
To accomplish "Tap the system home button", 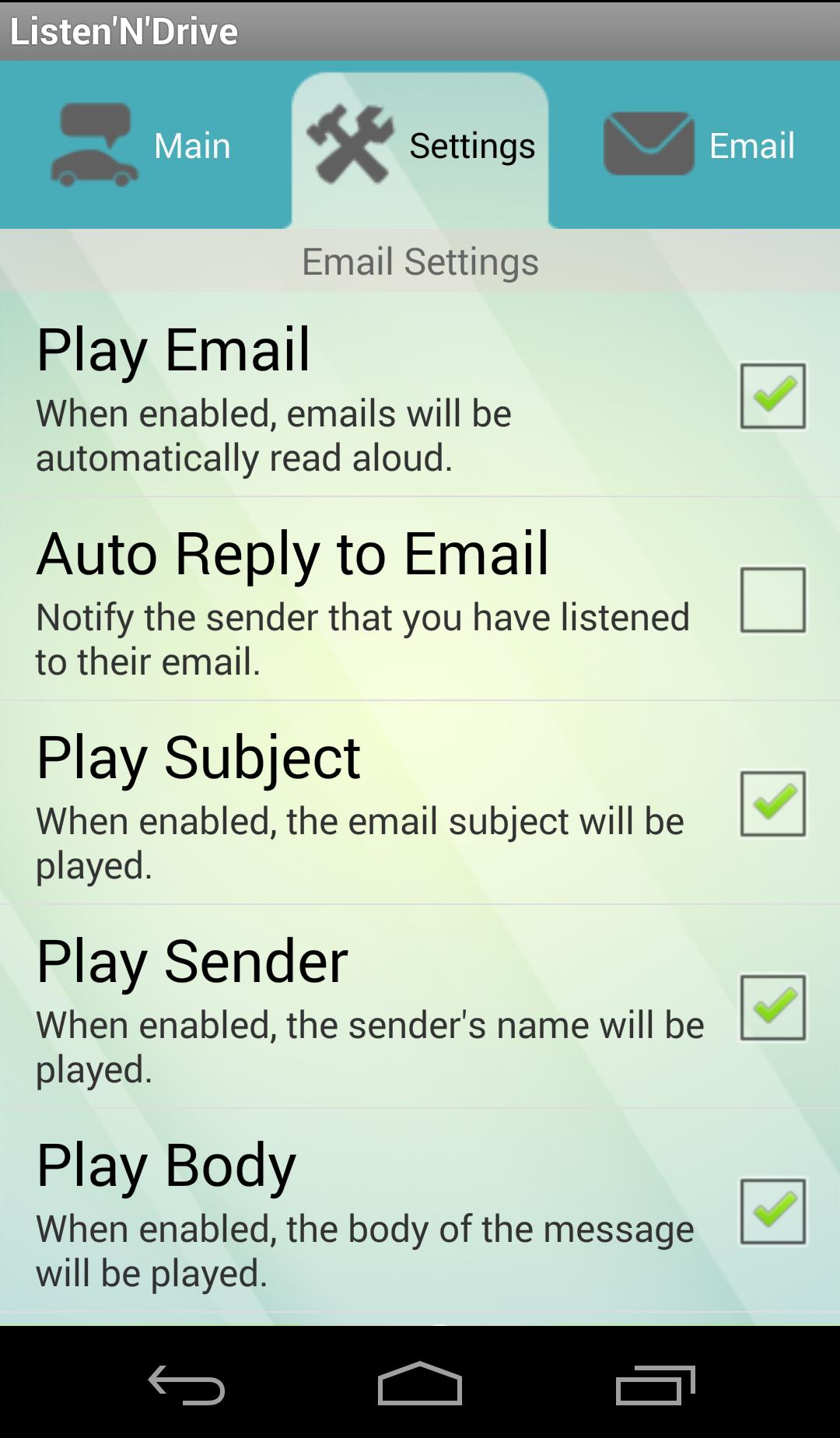I will 420,1385.
